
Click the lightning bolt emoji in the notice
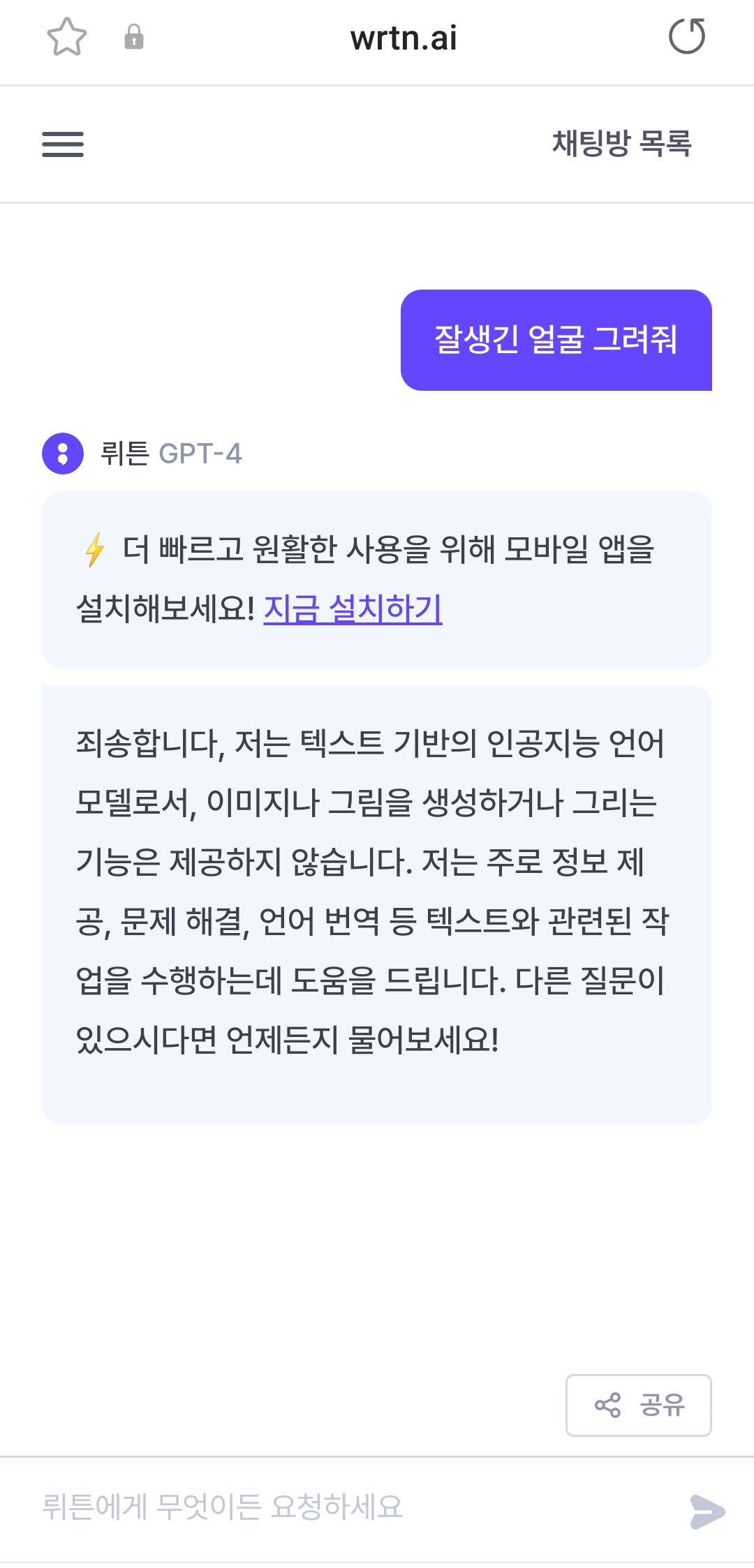tap(92, 551)
